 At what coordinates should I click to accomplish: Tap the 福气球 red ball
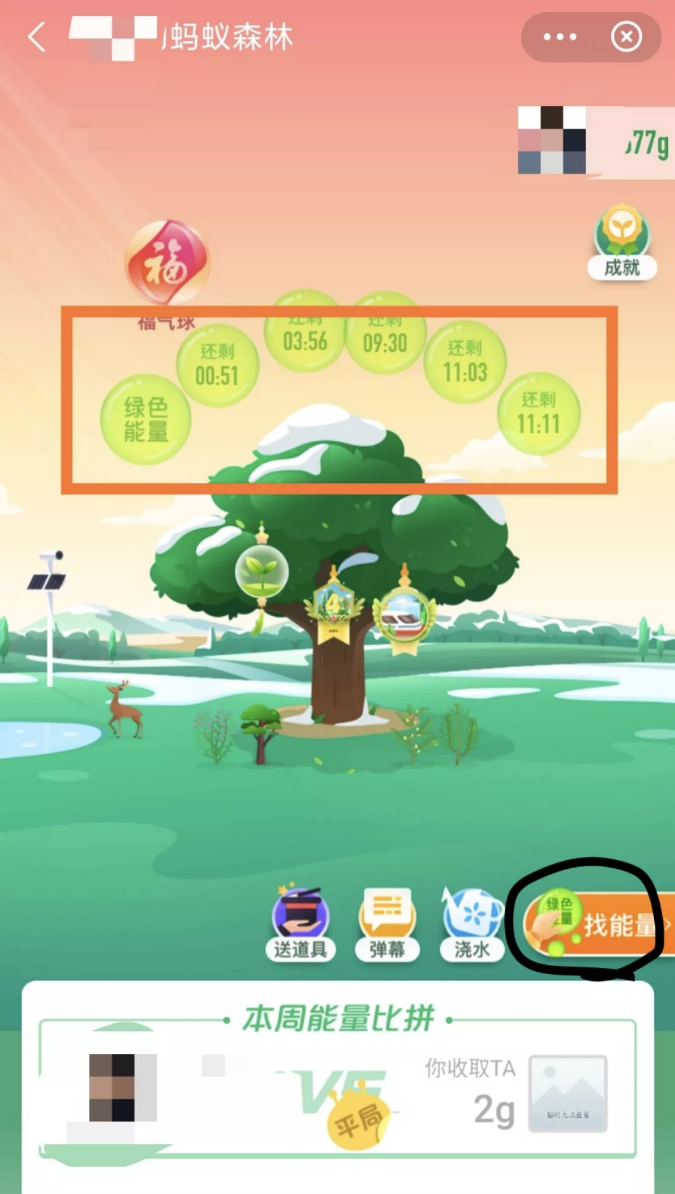167,263
